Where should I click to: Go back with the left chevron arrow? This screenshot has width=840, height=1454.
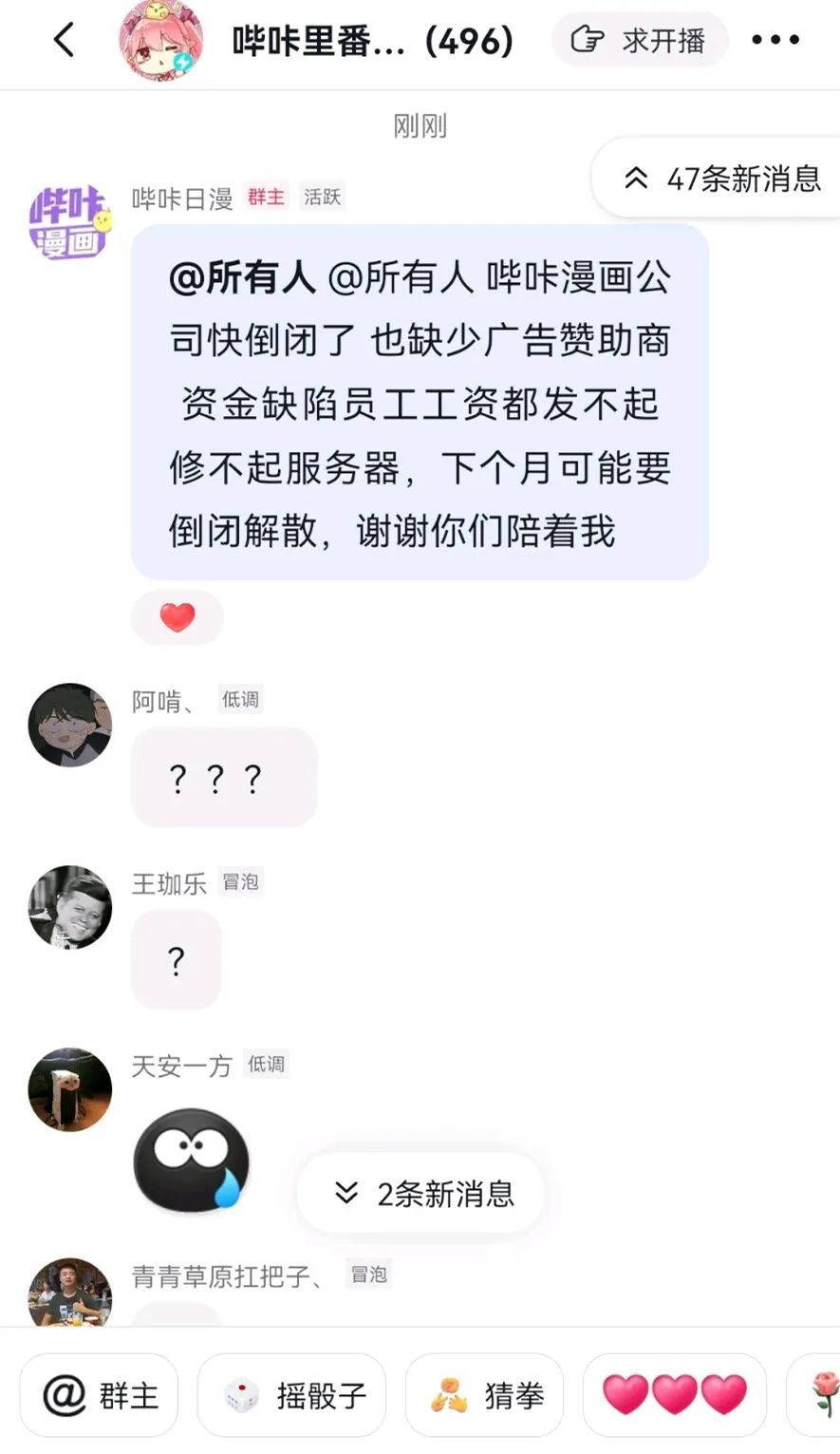click(63, 40)
